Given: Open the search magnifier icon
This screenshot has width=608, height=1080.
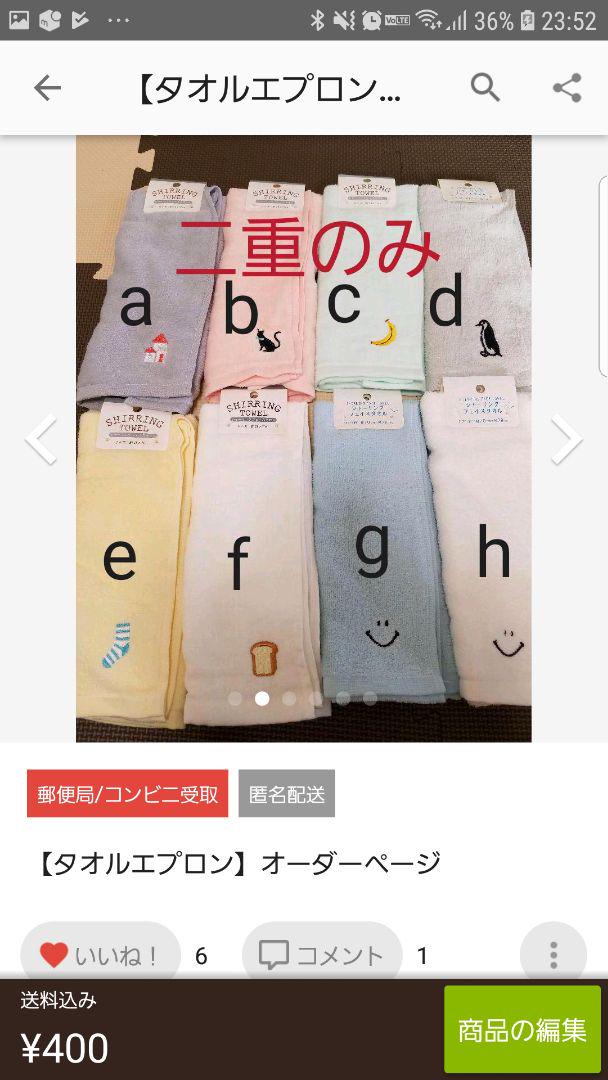Looking at the screenshot, I should pos(485,88).
